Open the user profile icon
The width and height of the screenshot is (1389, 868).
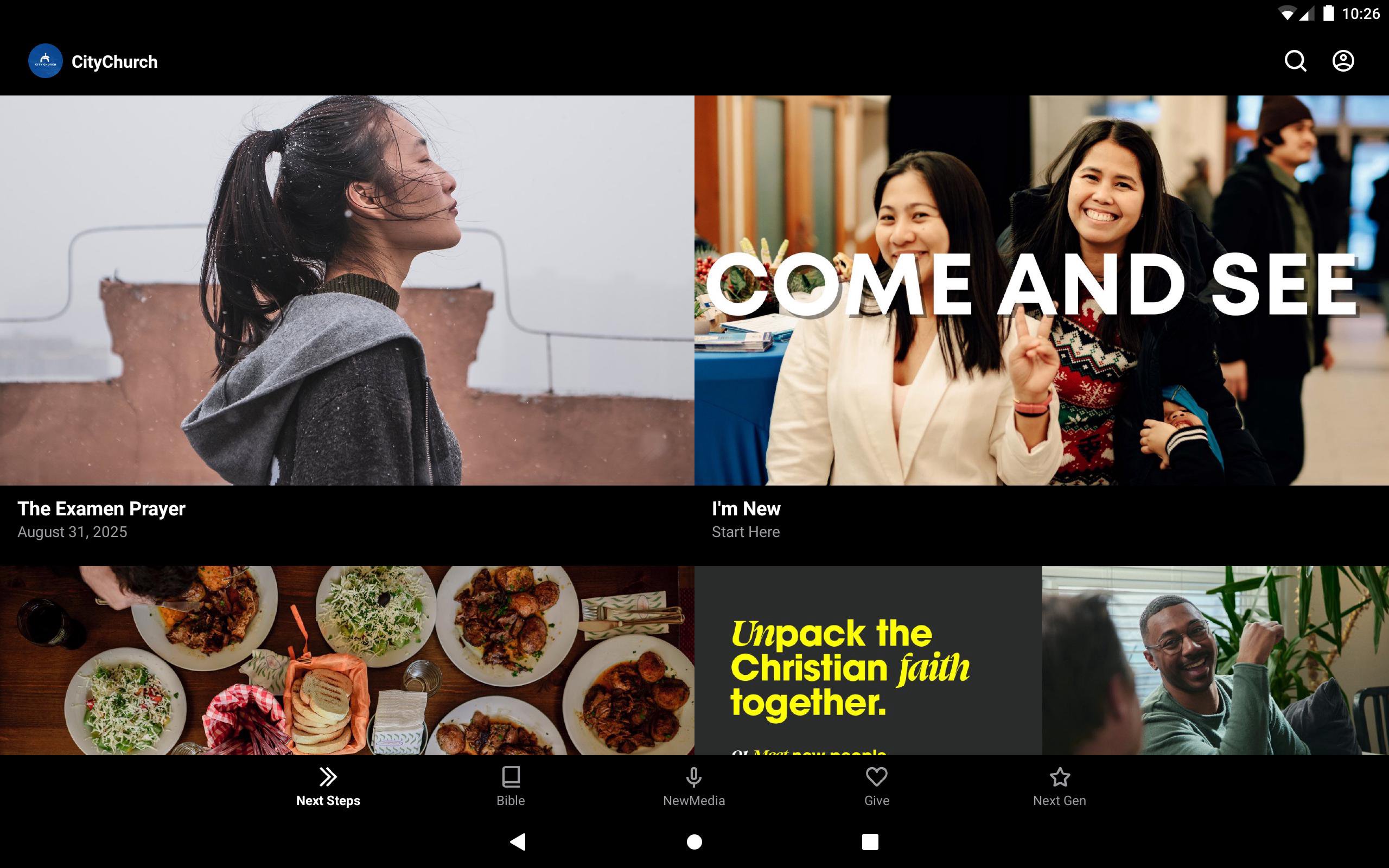coord(1342,61)
